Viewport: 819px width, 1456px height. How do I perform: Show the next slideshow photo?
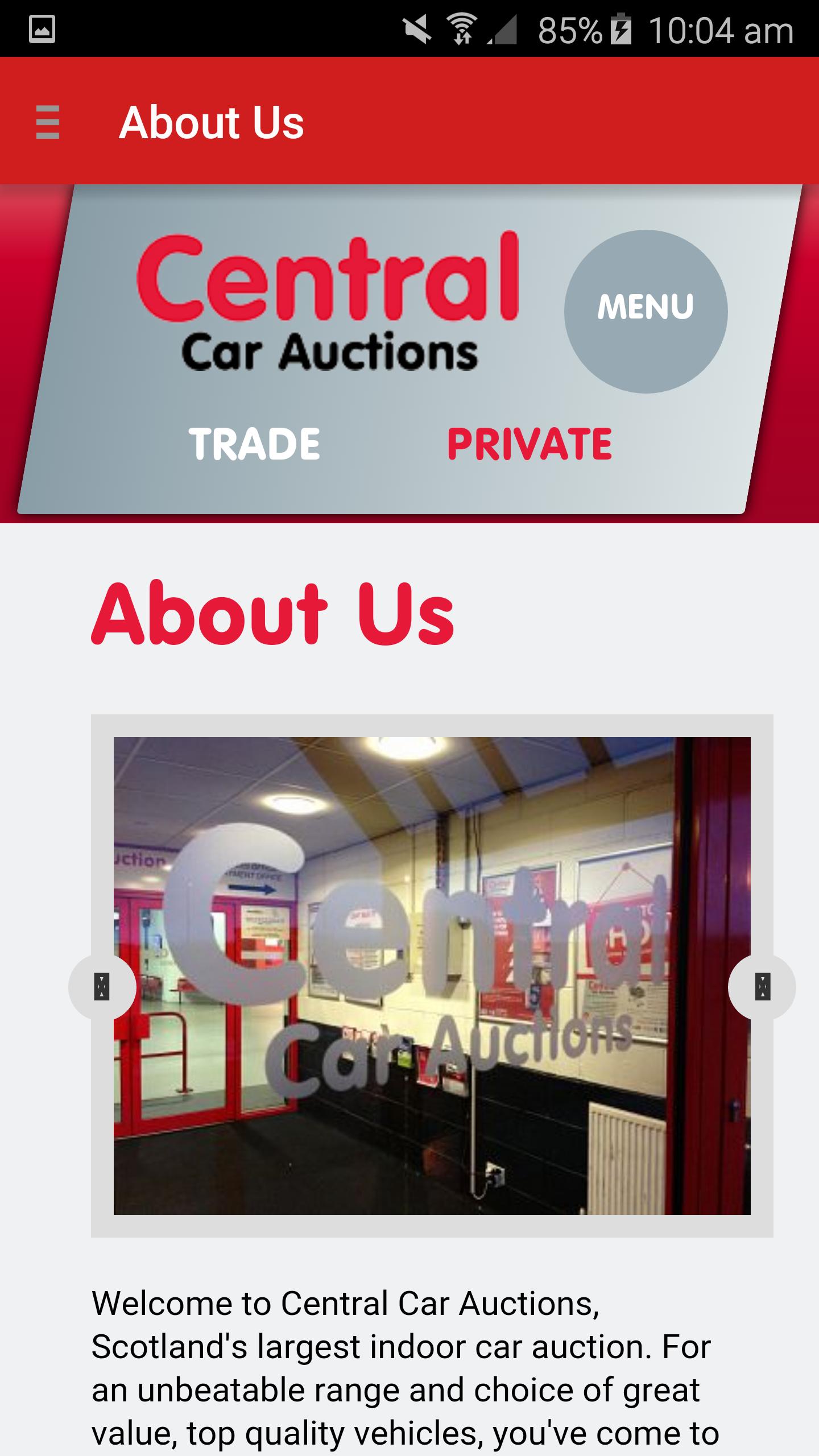762,987
